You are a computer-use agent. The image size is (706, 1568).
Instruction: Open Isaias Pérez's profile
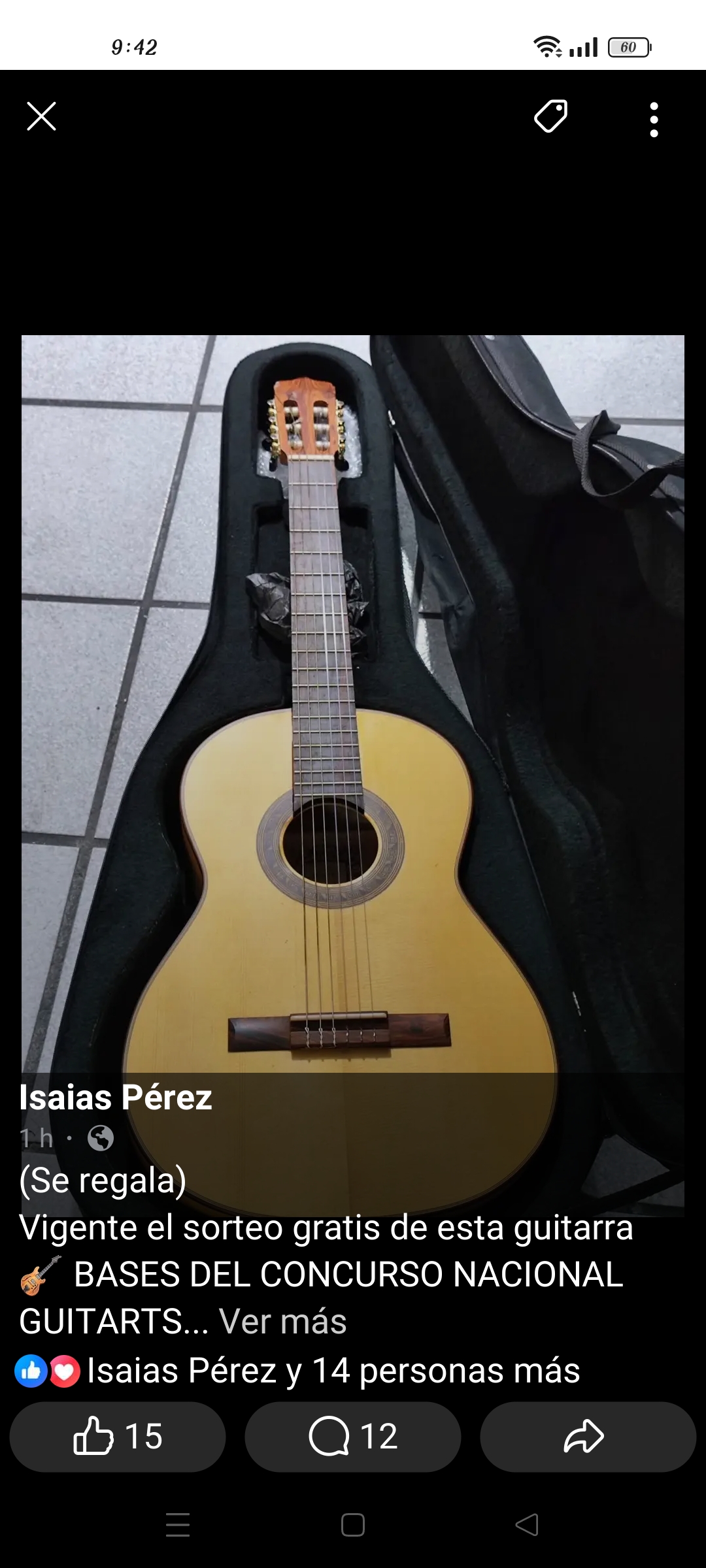pos(116,1098)
